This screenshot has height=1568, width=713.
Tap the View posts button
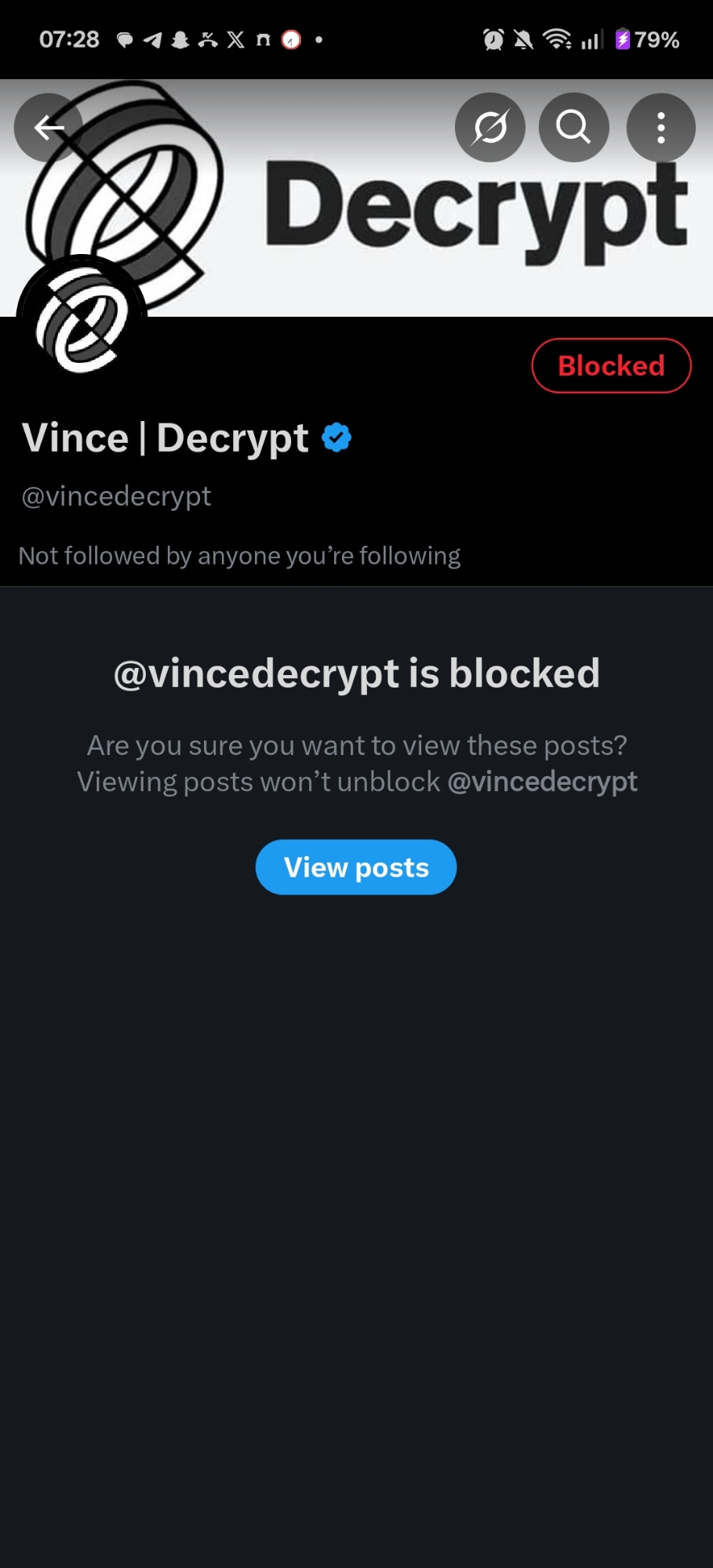click(355, 867)
